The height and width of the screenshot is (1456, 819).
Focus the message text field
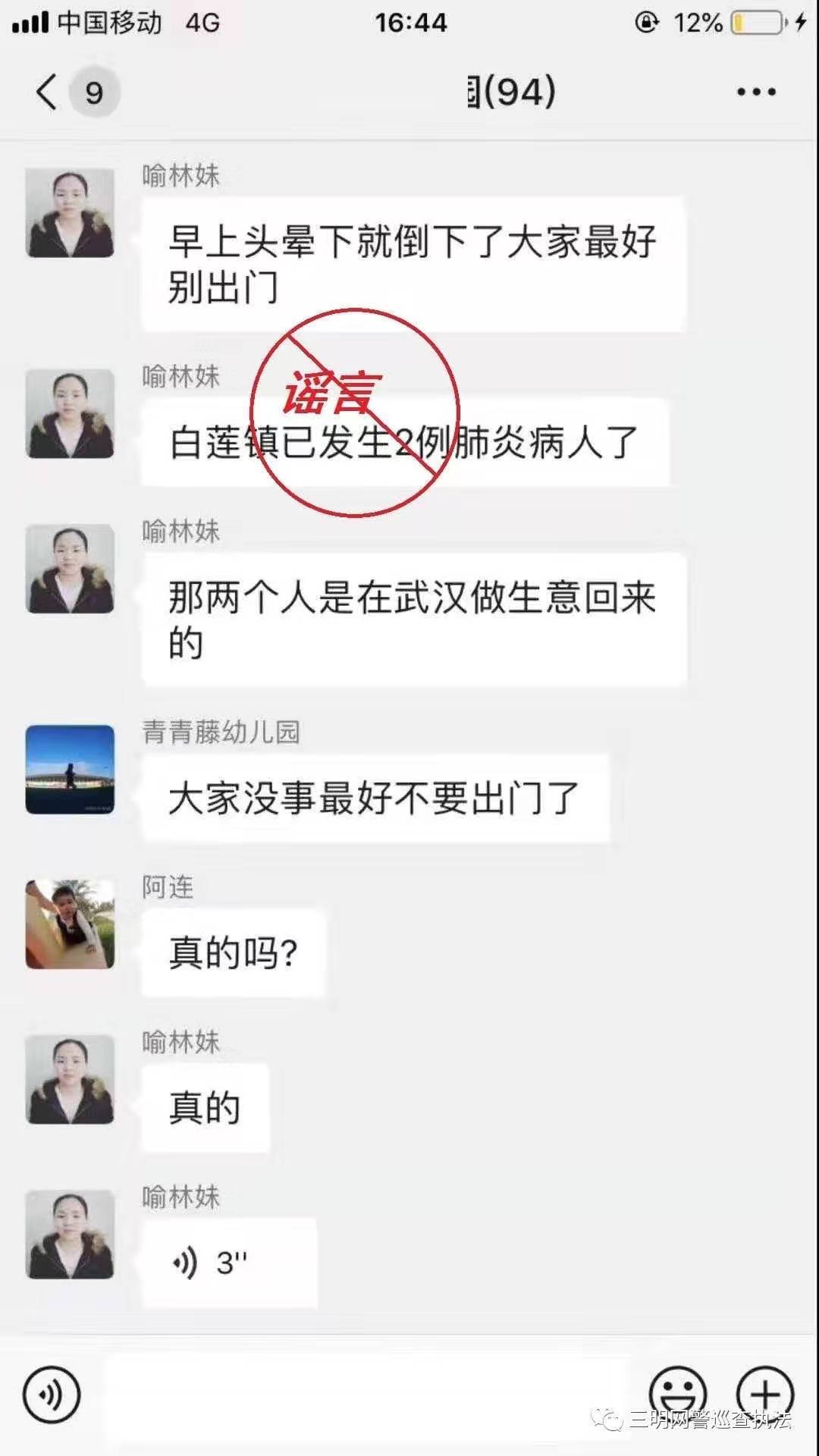368,1395
